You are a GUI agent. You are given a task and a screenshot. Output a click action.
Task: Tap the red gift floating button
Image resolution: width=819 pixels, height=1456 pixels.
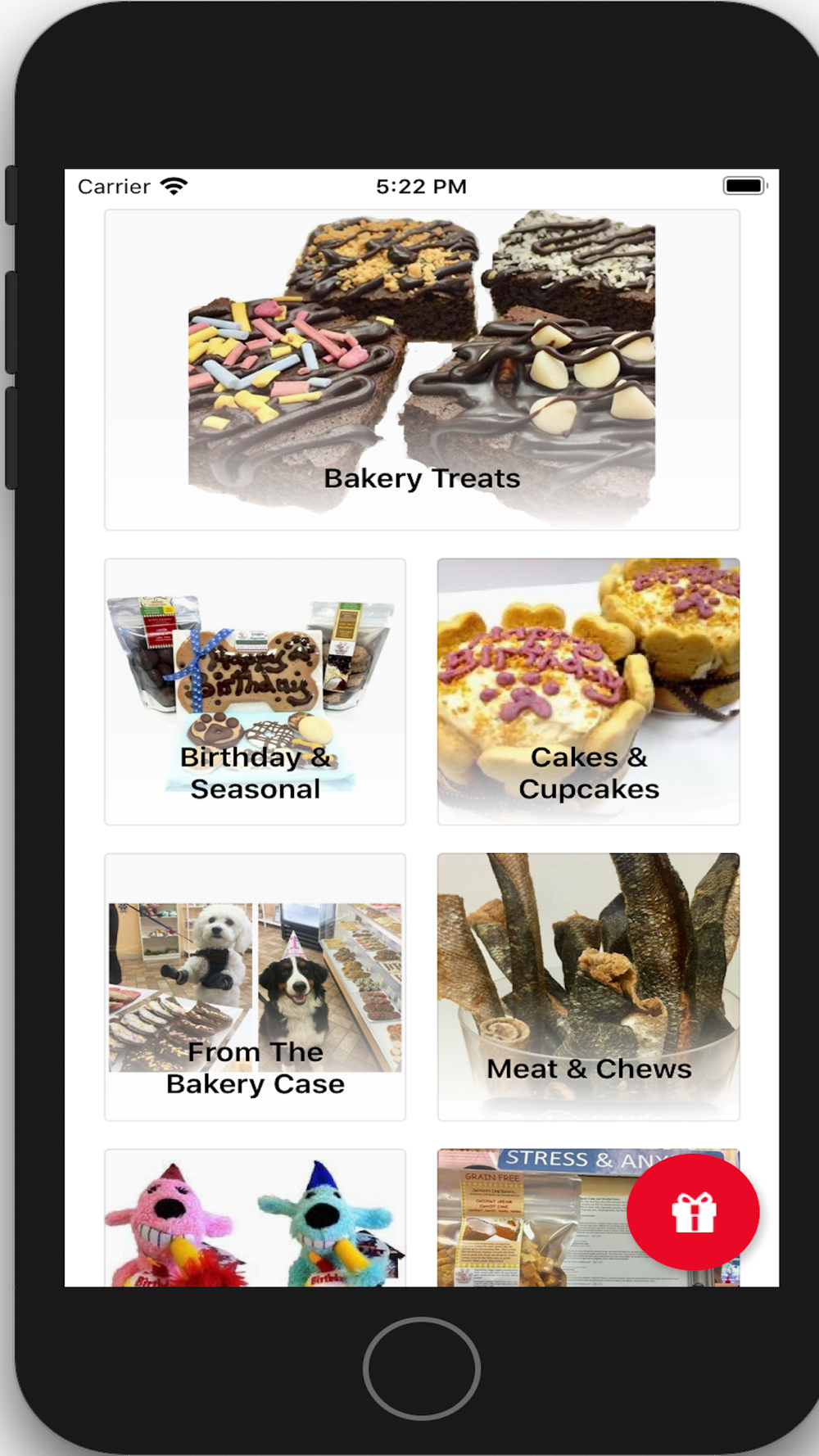pos(693,1212)
